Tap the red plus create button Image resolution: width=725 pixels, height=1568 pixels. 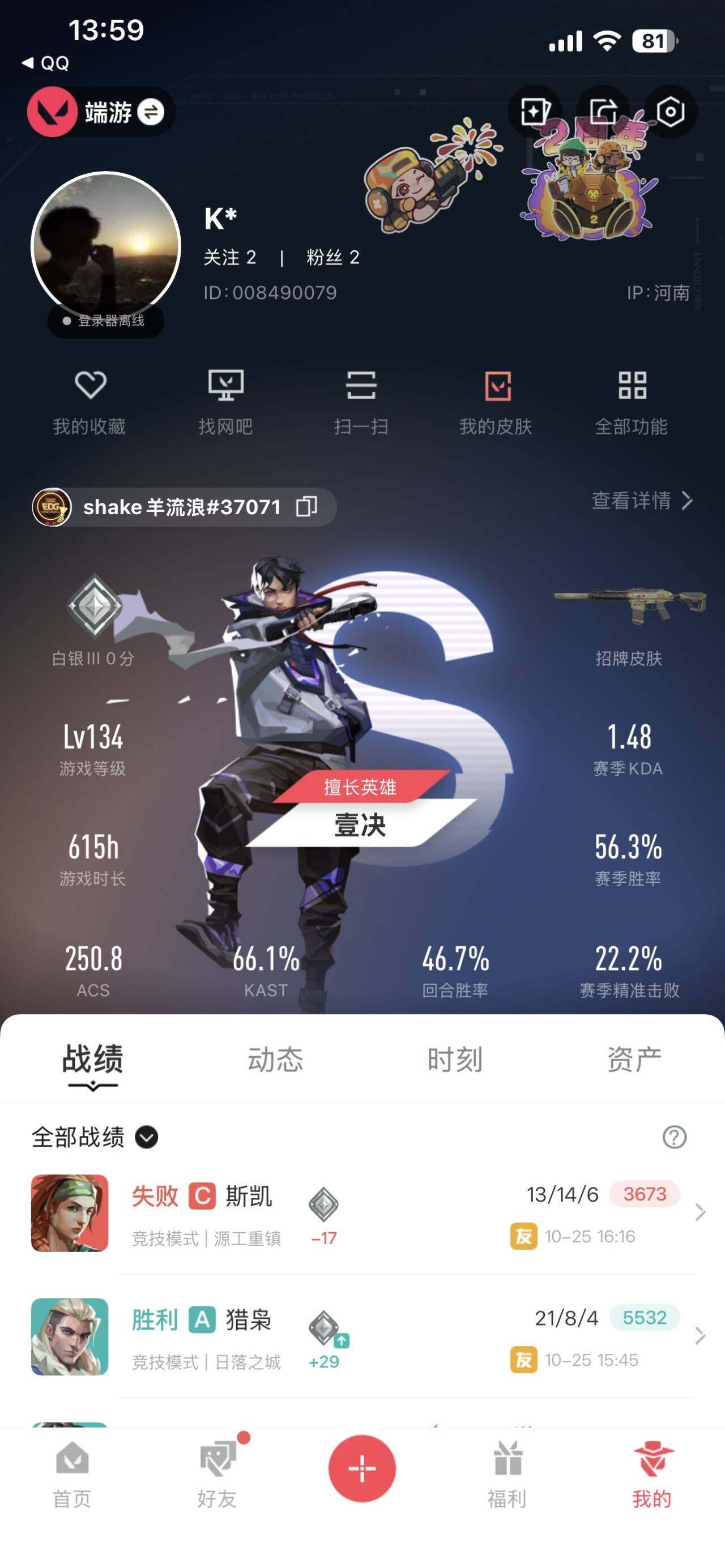tap(362, 1468)
